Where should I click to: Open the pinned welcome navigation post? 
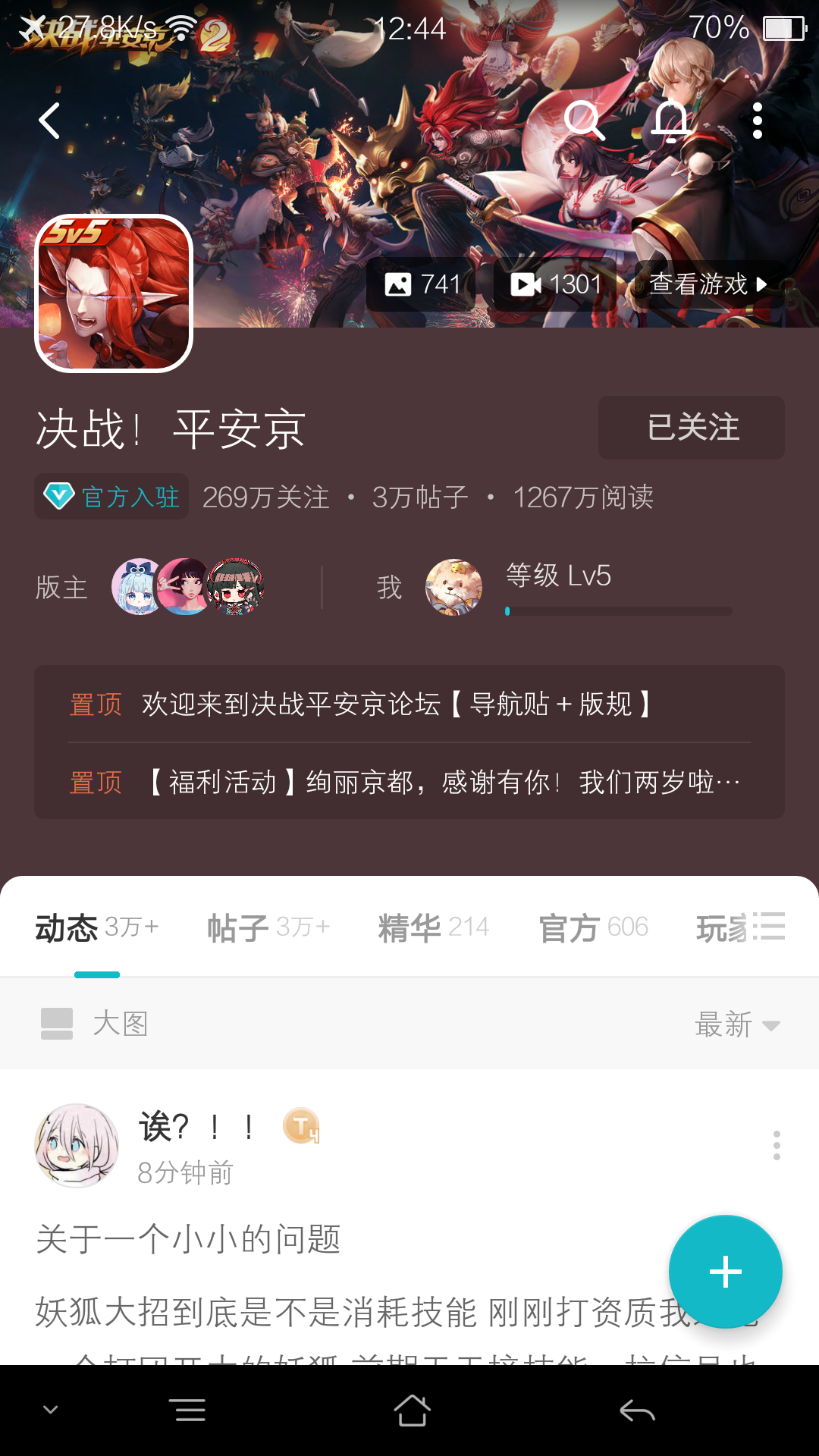(x=409, y=704)
